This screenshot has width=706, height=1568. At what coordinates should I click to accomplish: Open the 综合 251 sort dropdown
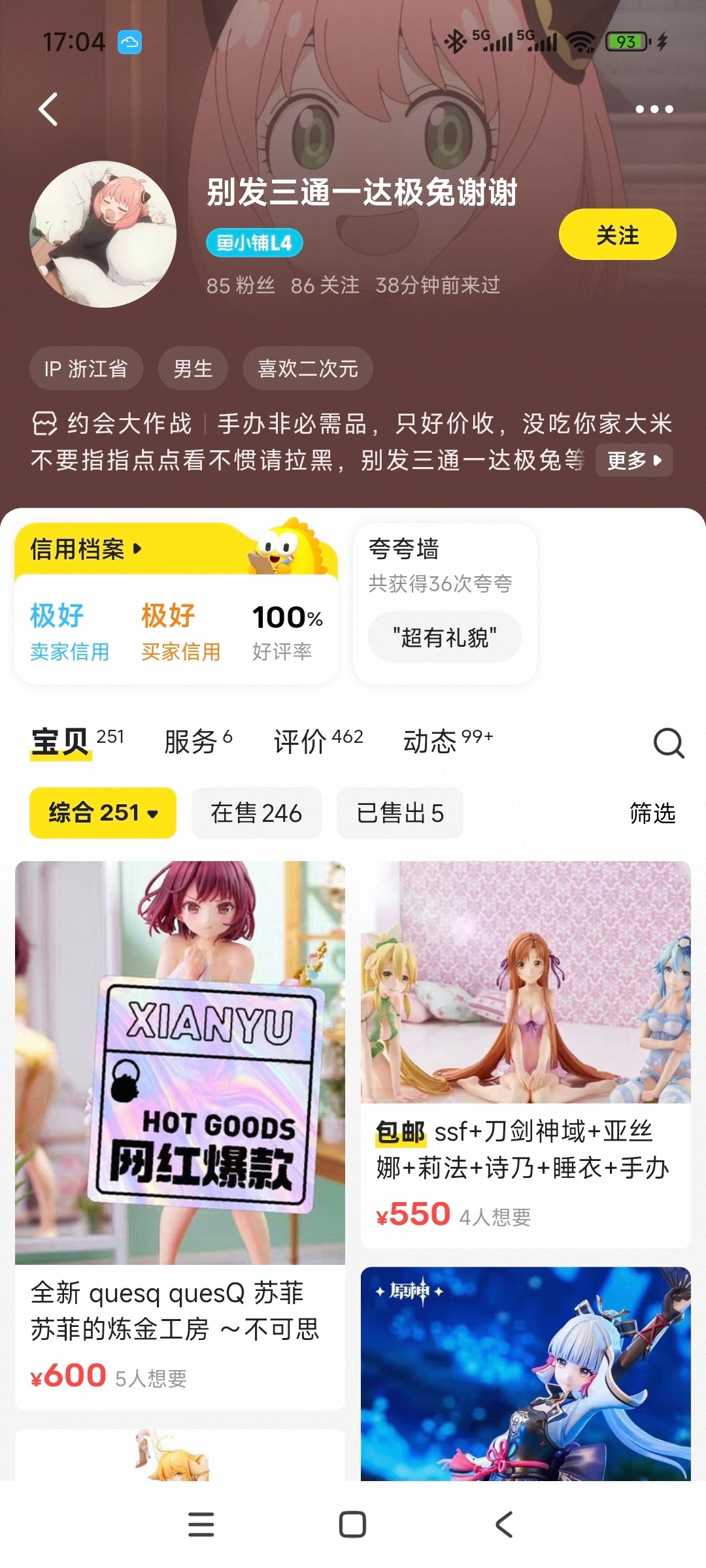click(x=103, y=813)
